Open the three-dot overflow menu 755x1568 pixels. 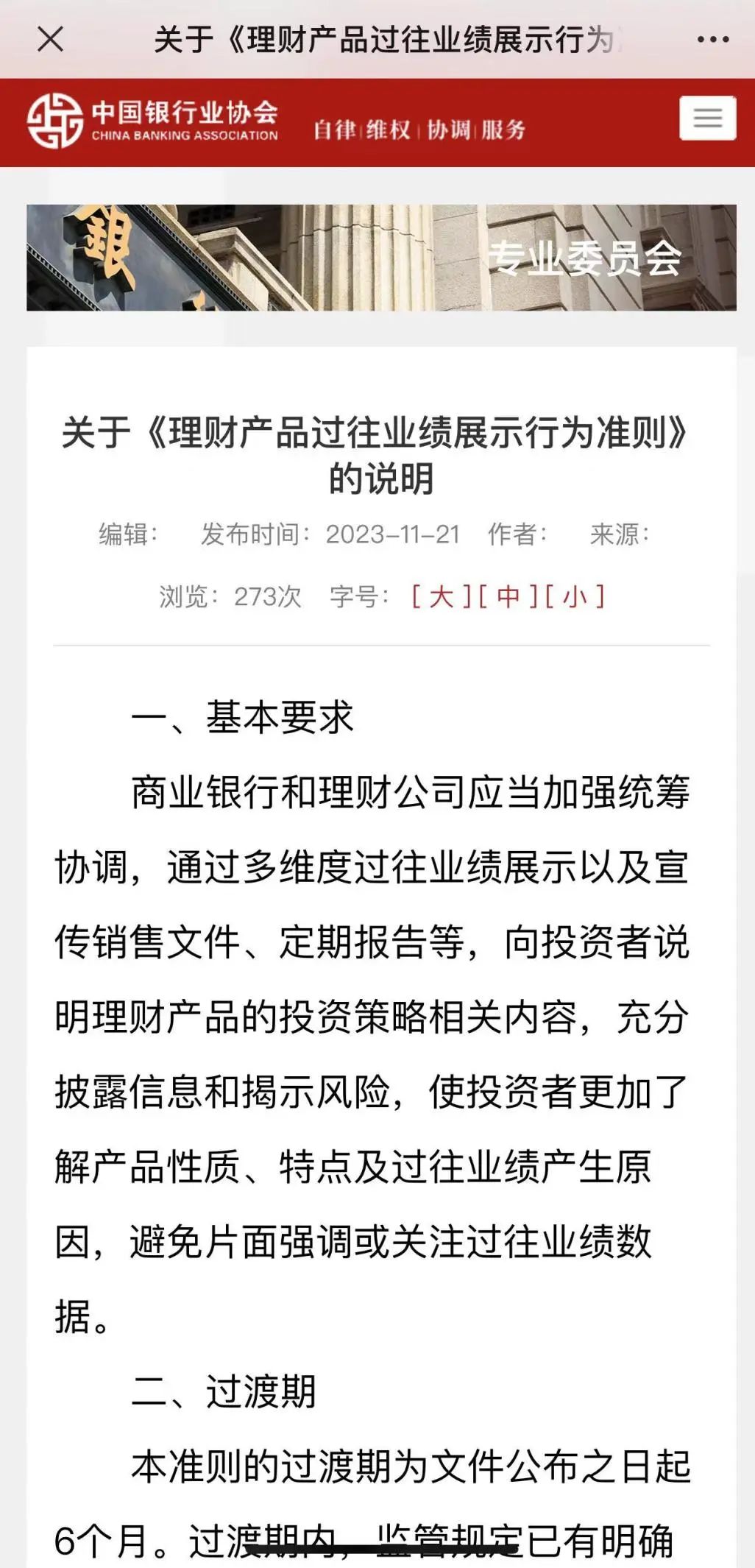point(712,40)
